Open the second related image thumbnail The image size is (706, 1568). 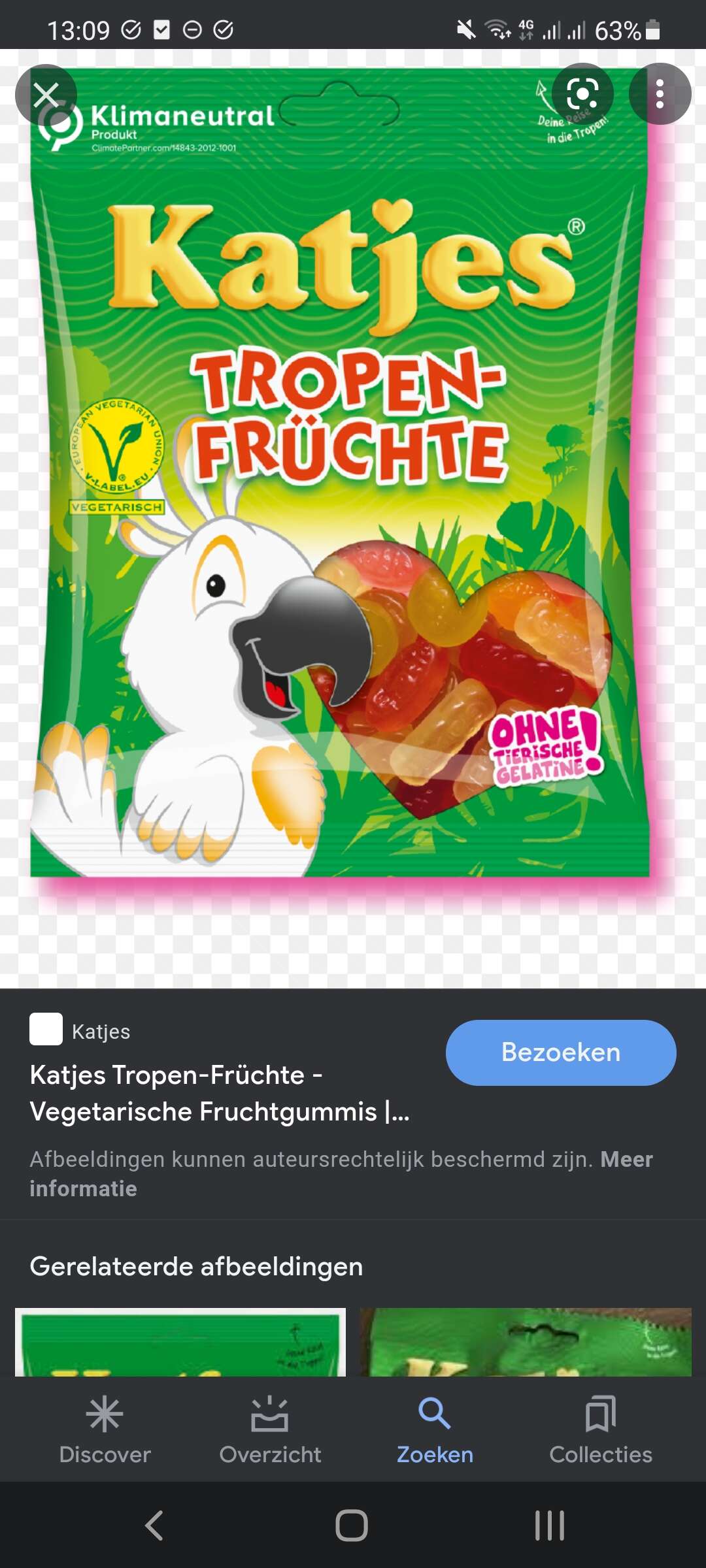click(526, 1342)
